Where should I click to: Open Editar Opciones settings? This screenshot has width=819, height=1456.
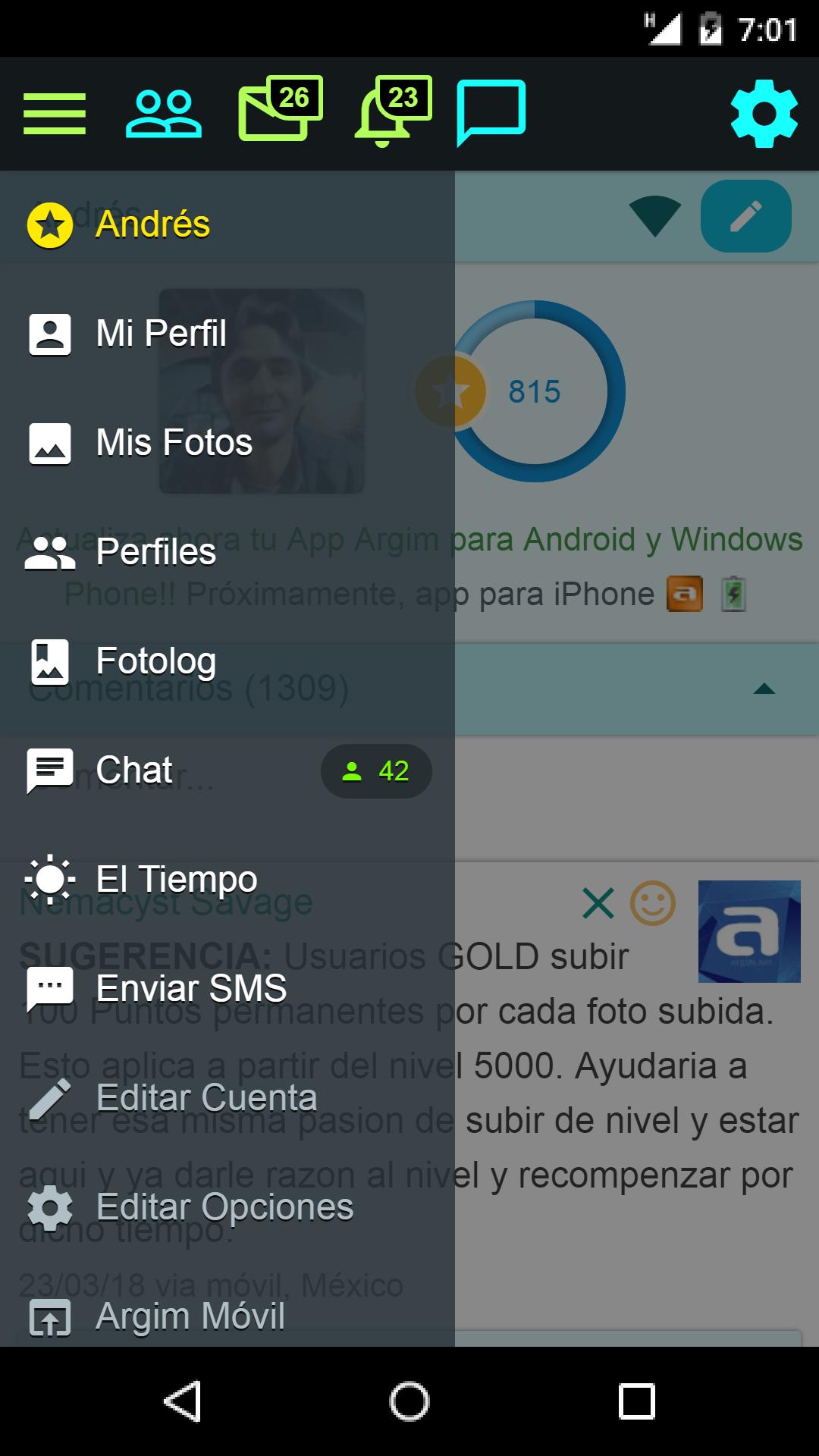(224, 1207)
